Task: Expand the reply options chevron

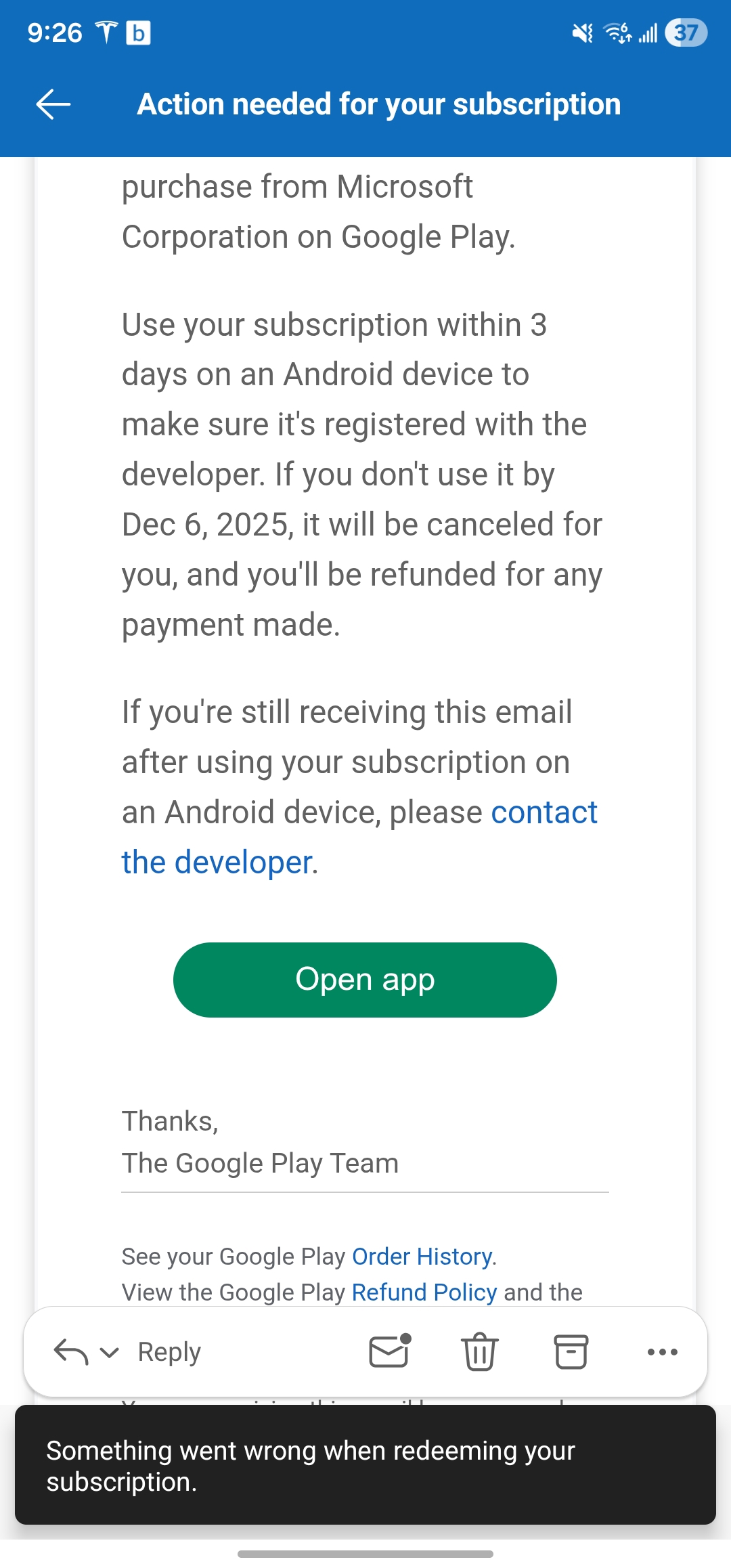Action: pyautogui.click(x=110, y=1353)
